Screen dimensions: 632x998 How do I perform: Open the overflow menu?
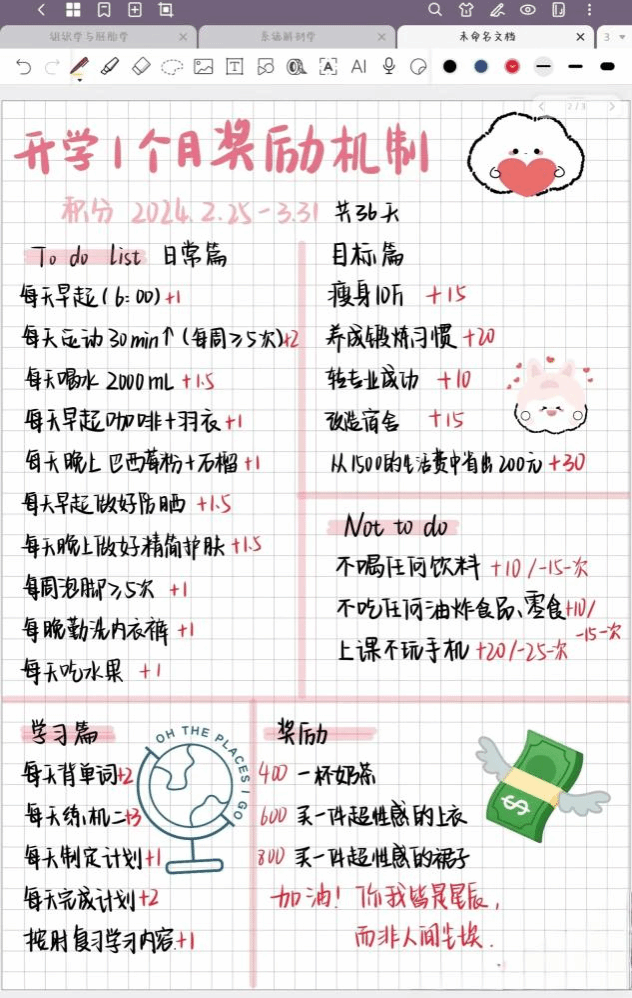(x=589, y=10)
